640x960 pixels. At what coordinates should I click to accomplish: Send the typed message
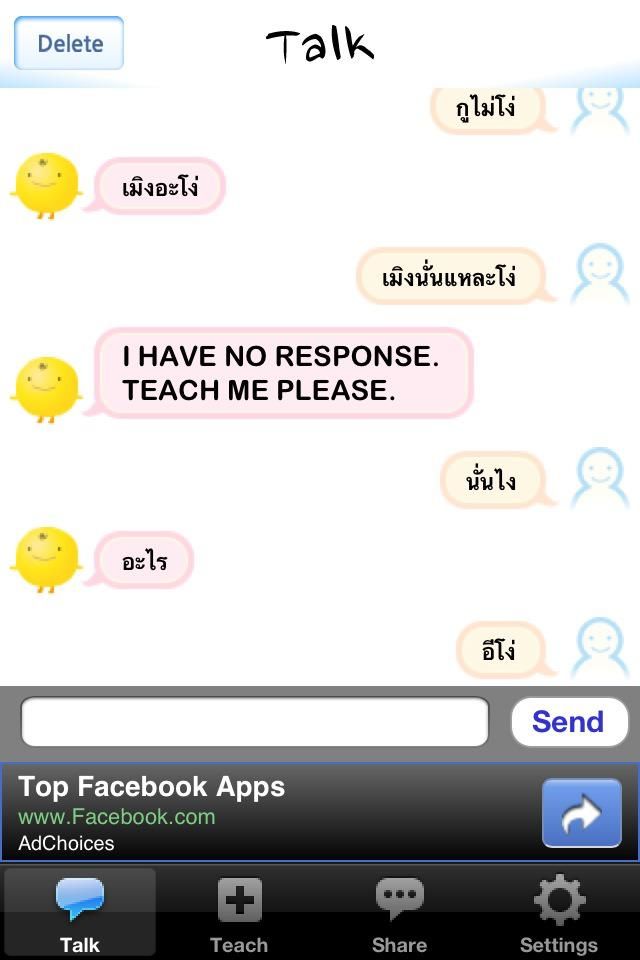(568, 721)
